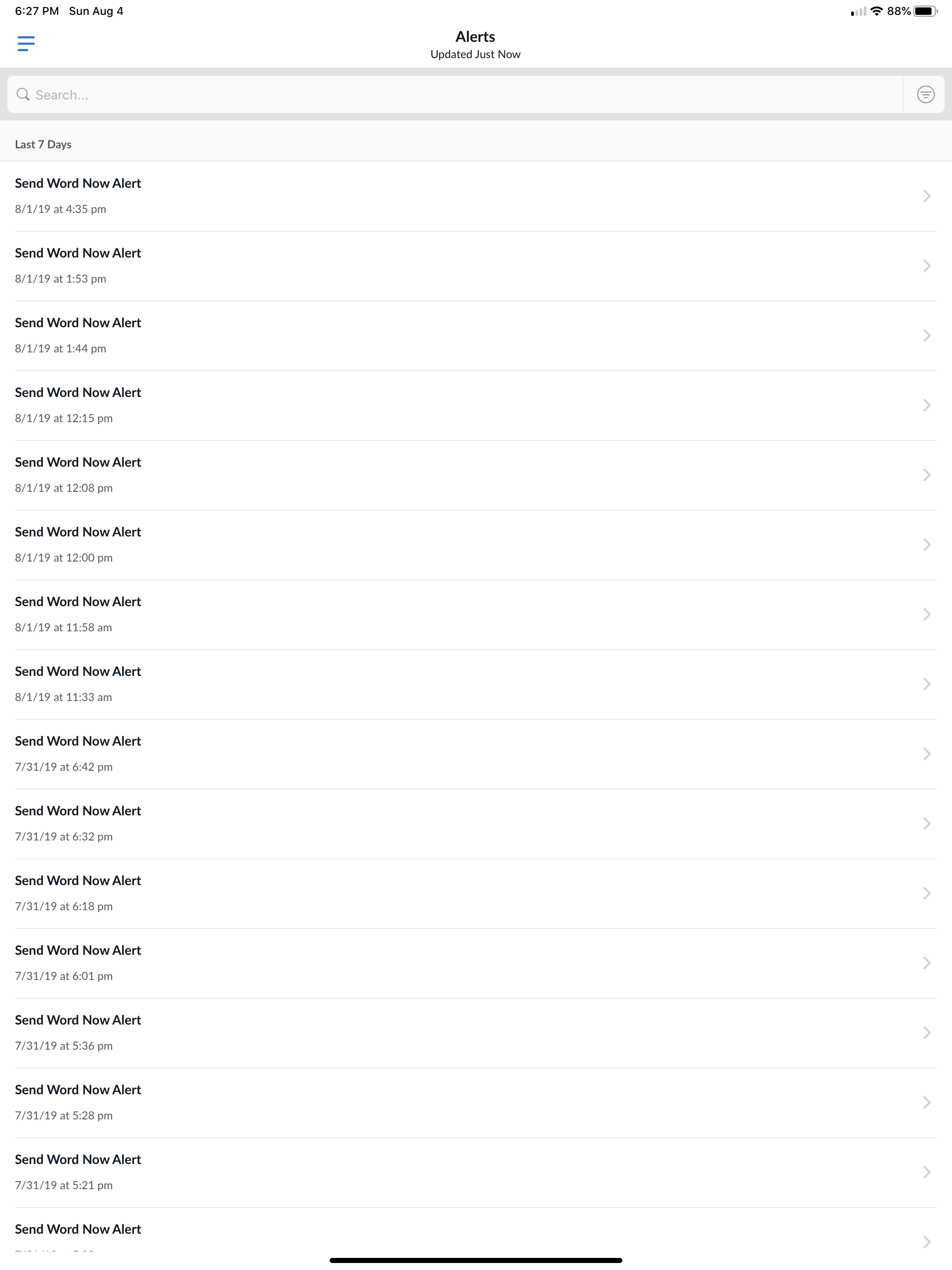
Task: Tap the date showing Sun Aug 4
Action: 95,10
